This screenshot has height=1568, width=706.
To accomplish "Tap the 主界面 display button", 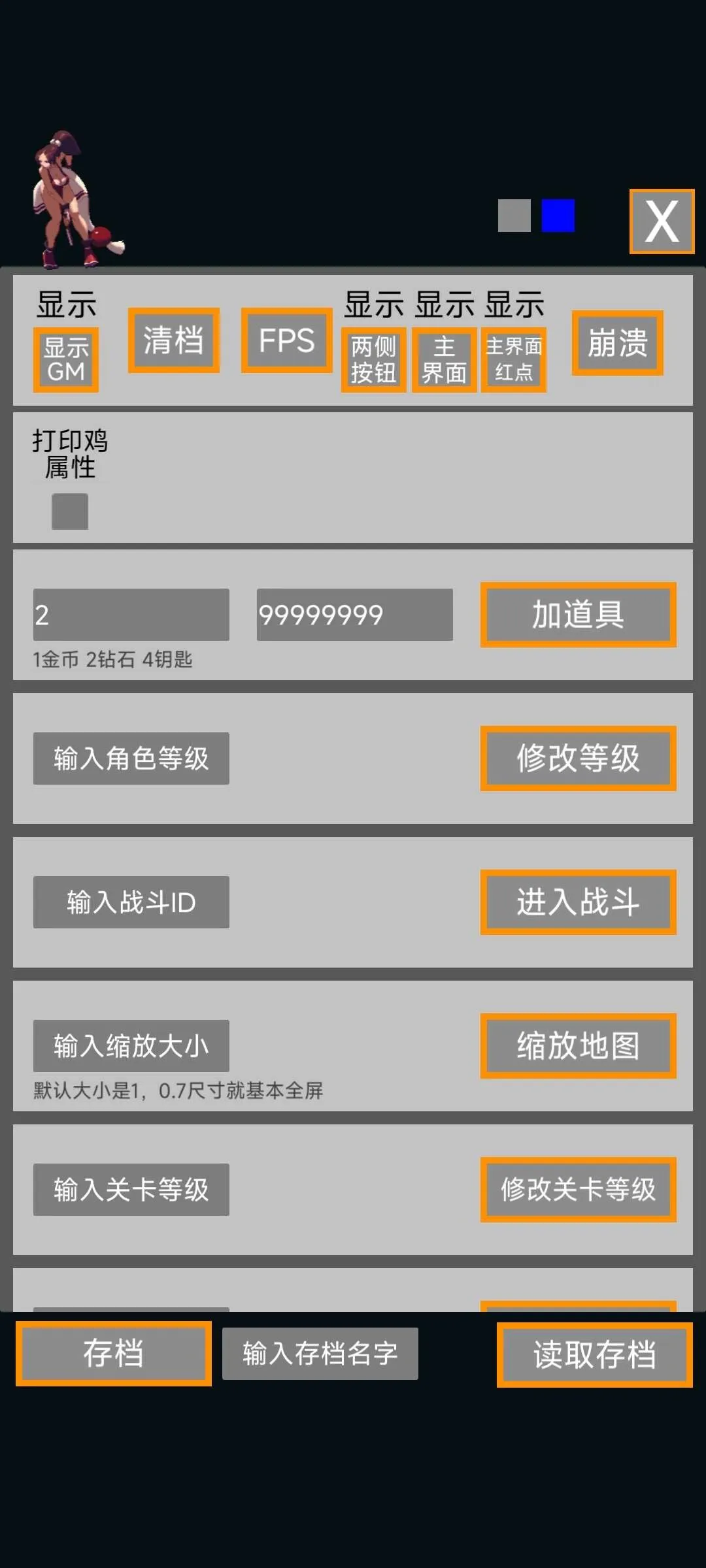I will [x=445, y=360].
